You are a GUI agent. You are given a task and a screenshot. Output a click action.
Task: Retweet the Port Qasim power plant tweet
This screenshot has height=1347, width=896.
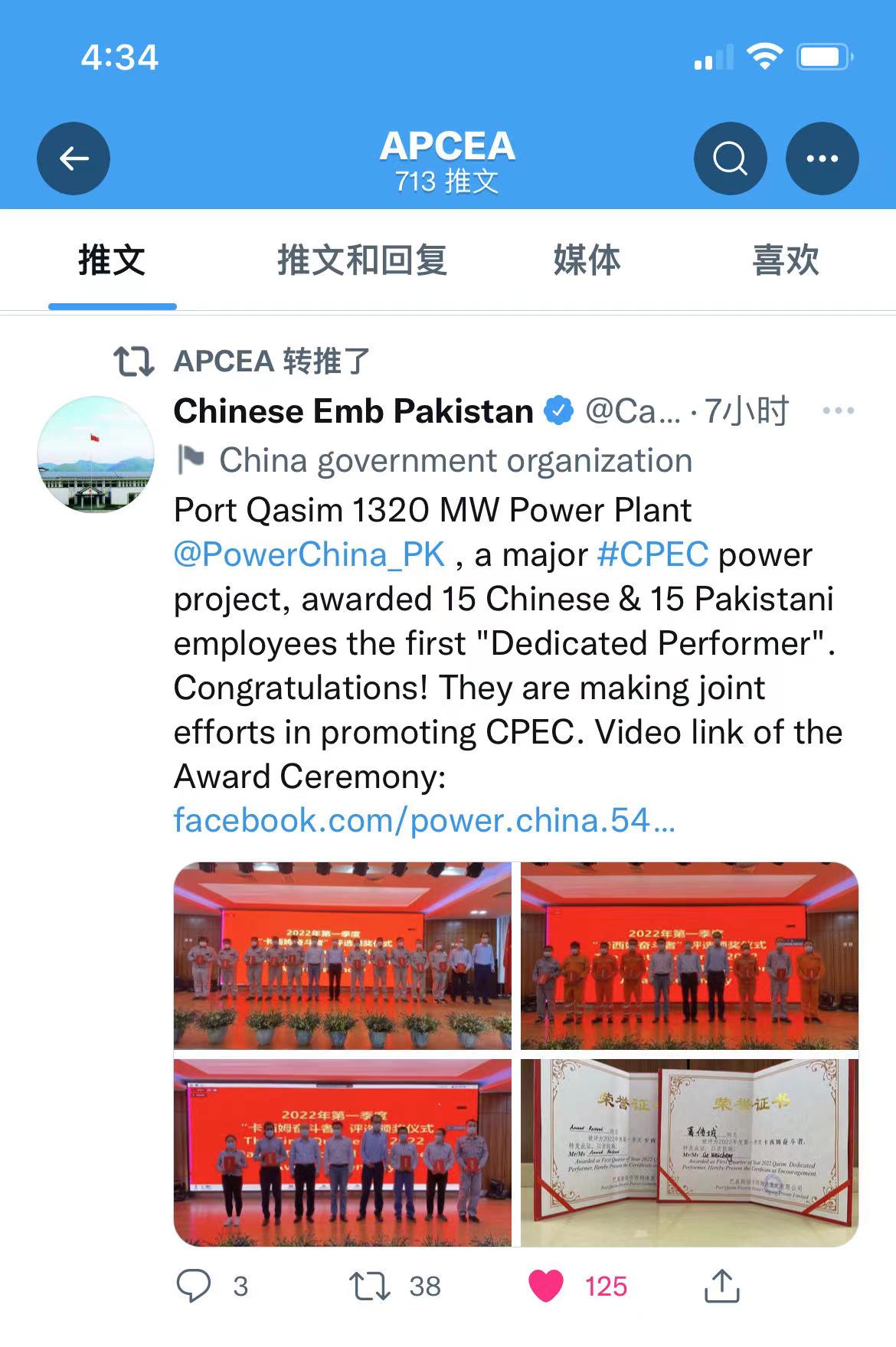[x=370, y=1286]
